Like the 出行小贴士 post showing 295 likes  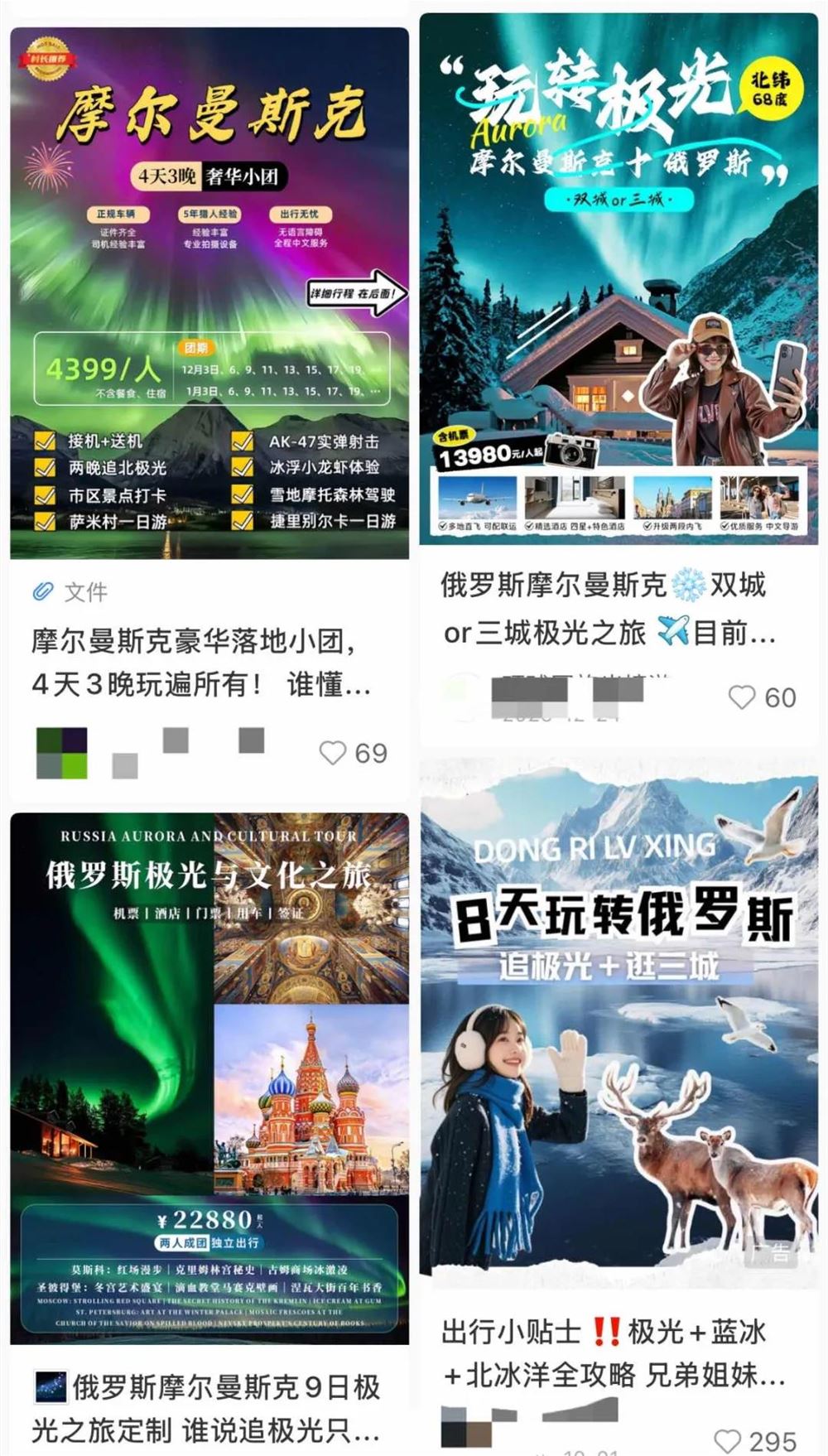click(x=730, y=1431)
